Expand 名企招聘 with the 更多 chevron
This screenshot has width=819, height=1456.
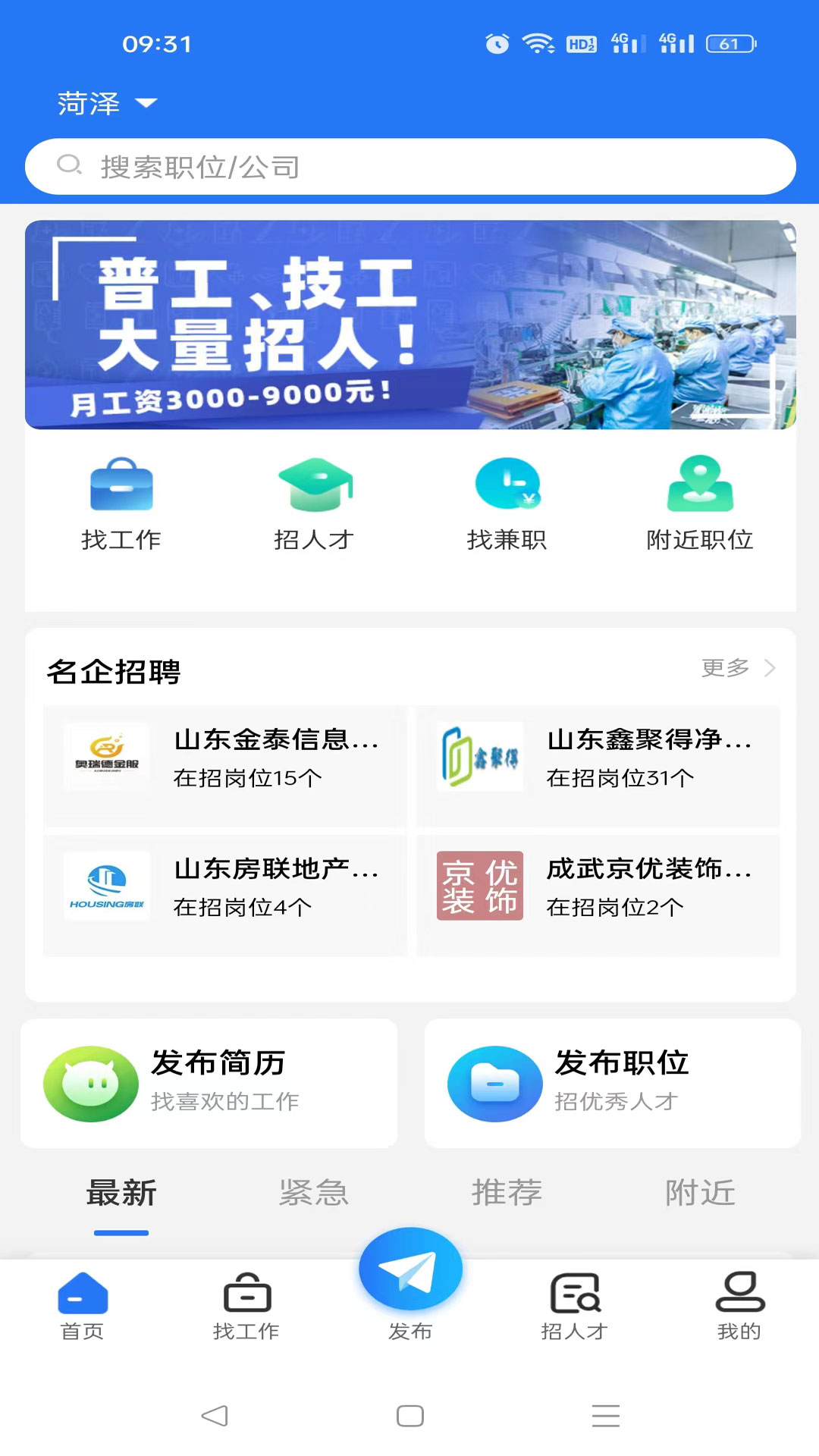click(x=739, y=669)
